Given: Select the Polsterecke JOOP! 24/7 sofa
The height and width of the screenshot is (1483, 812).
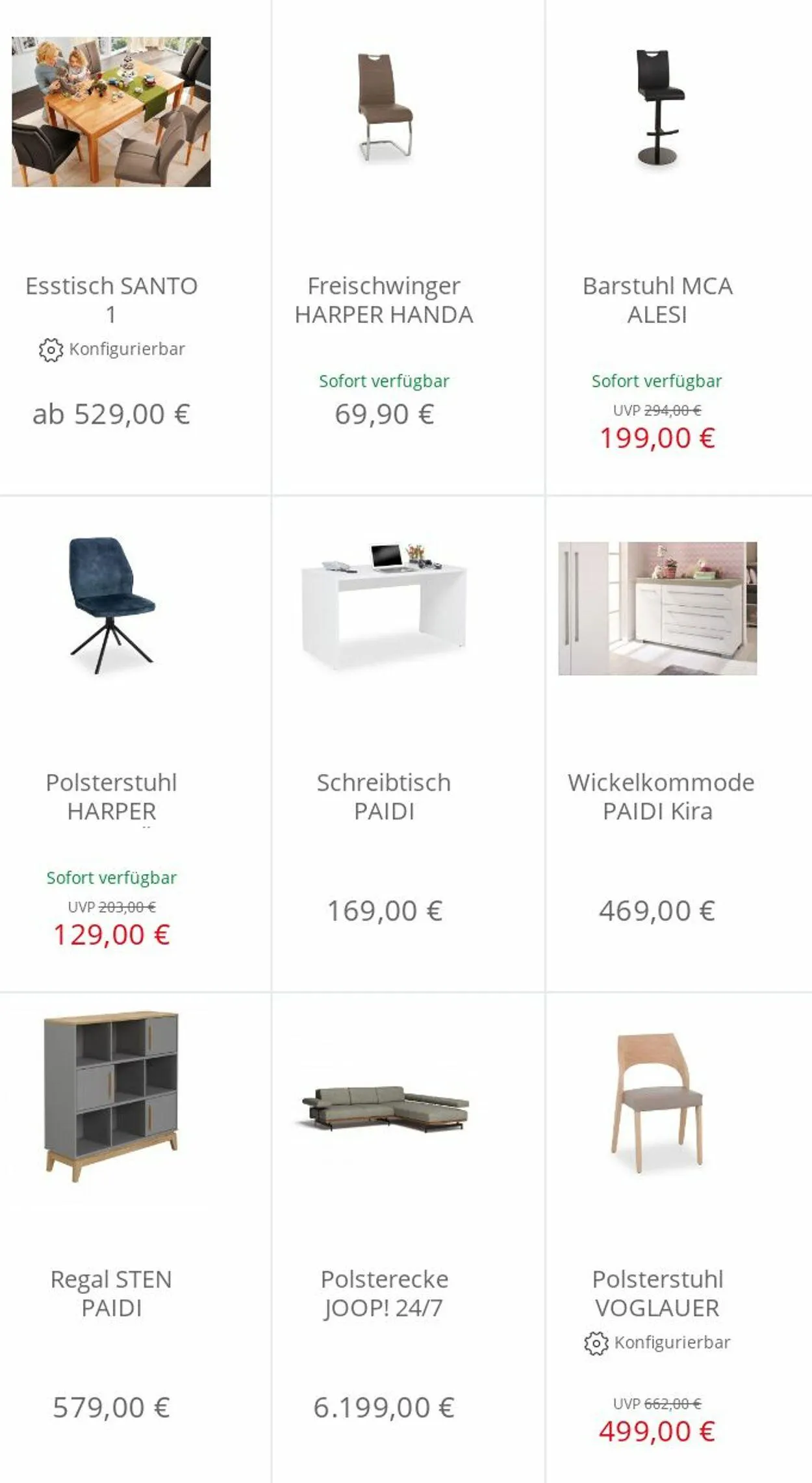Looking at the screenshot, I should (408, 1238).
